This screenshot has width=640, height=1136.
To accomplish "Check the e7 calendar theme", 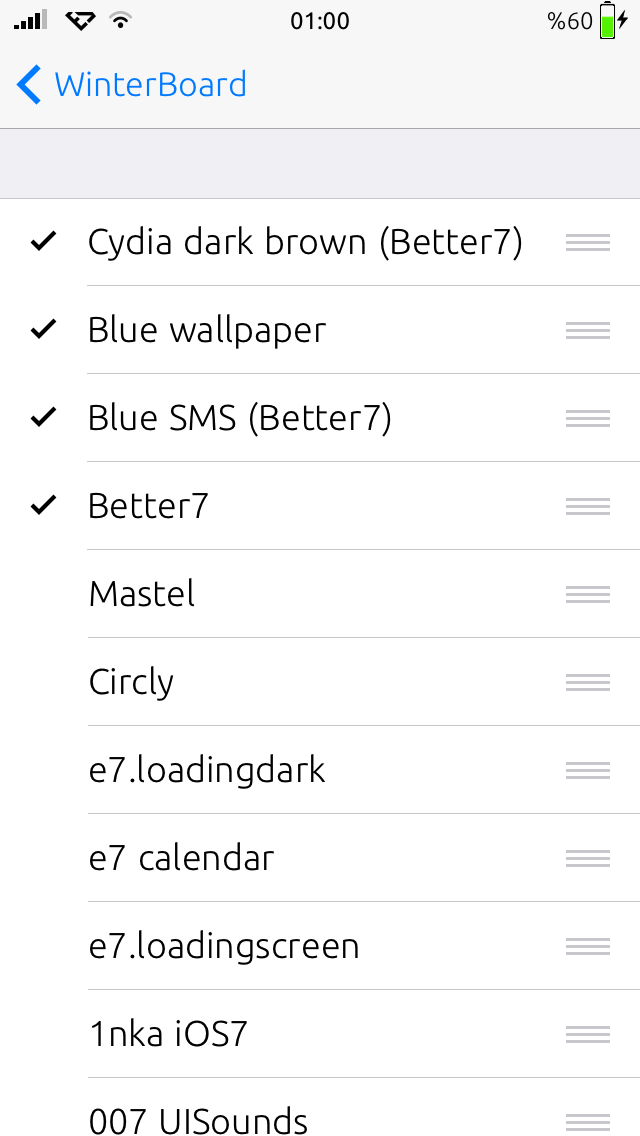I will click(x=320, y=858).
